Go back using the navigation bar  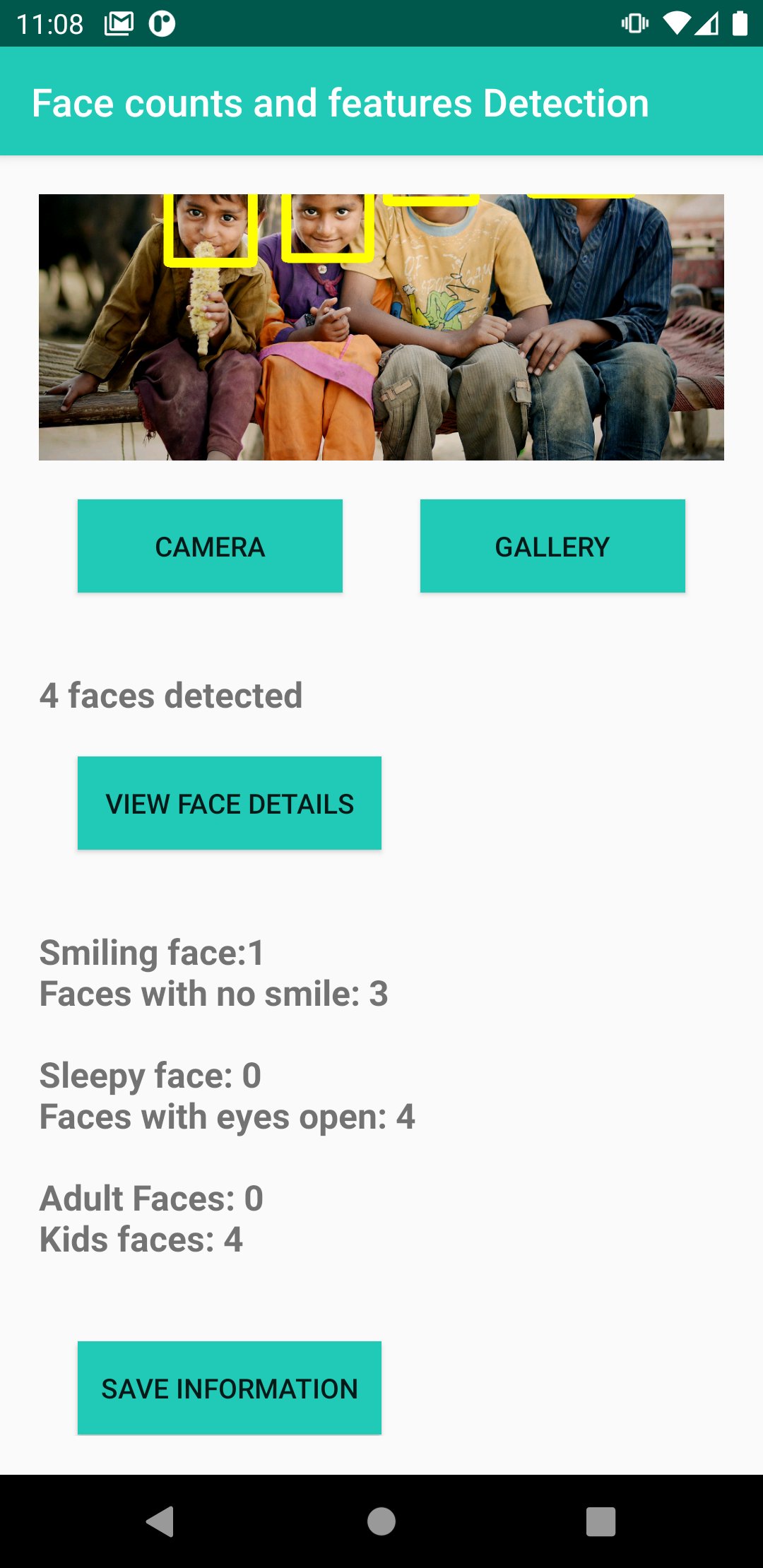coord(160,1521)
